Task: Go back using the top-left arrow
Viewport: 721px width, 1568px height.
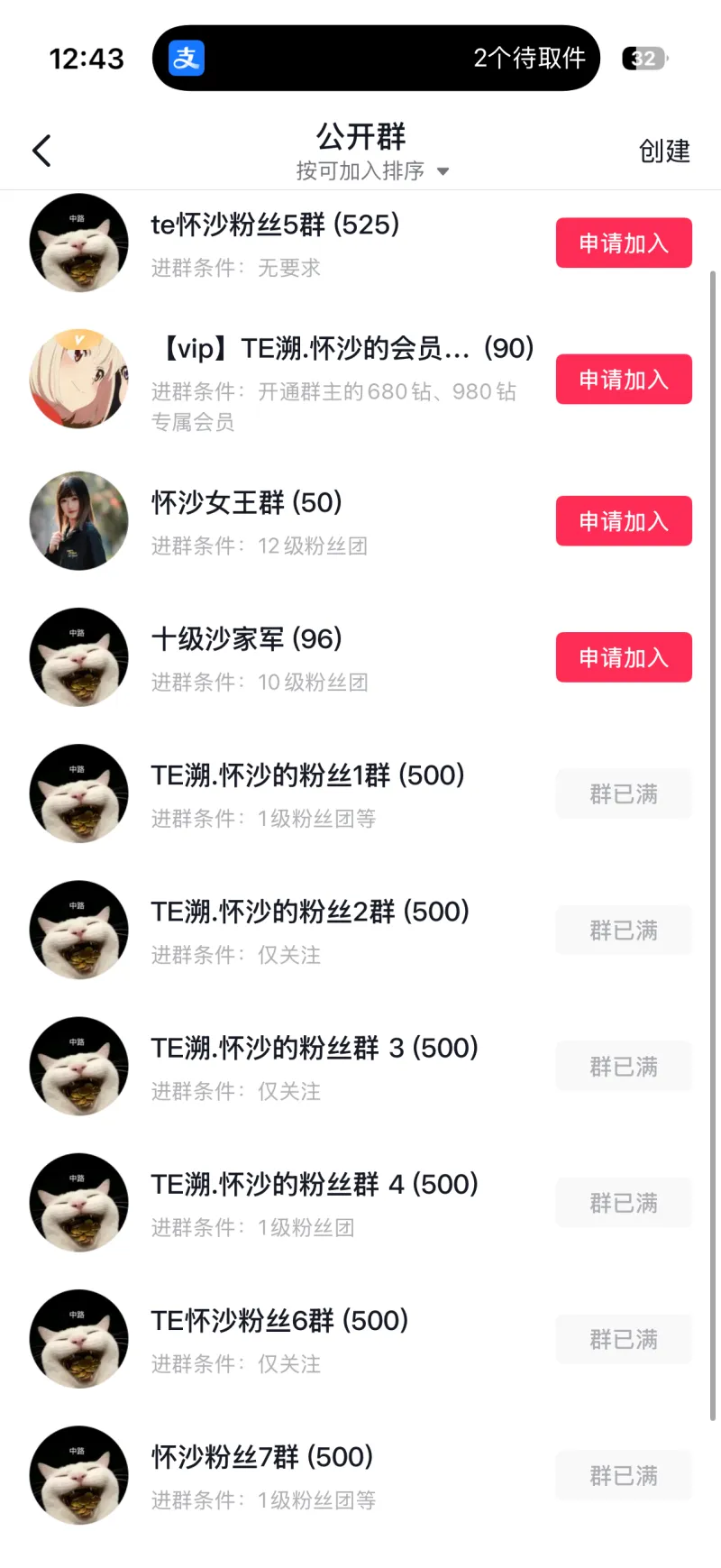Action: click(x=41, y=151)
